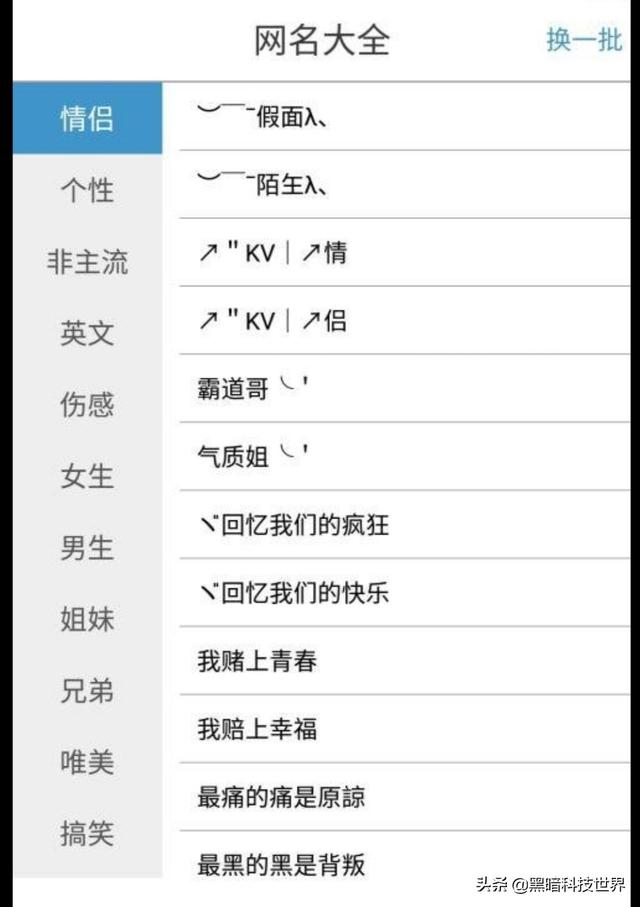Switch to the 兄弟 category

click(x=87, y=691)
